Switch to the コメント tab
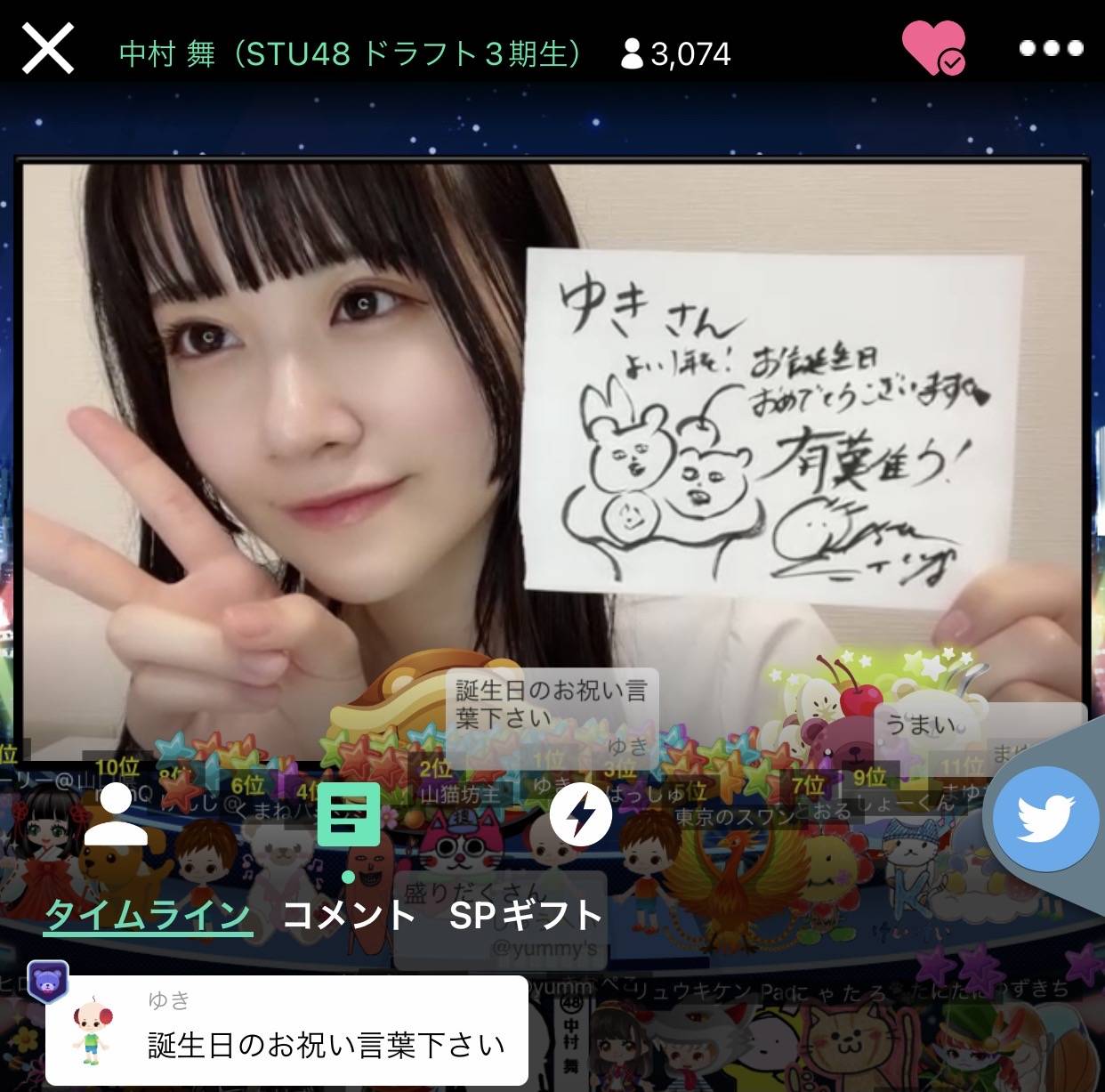The width and height of the screenshot is (1105, 1092). tap(349, 915)
